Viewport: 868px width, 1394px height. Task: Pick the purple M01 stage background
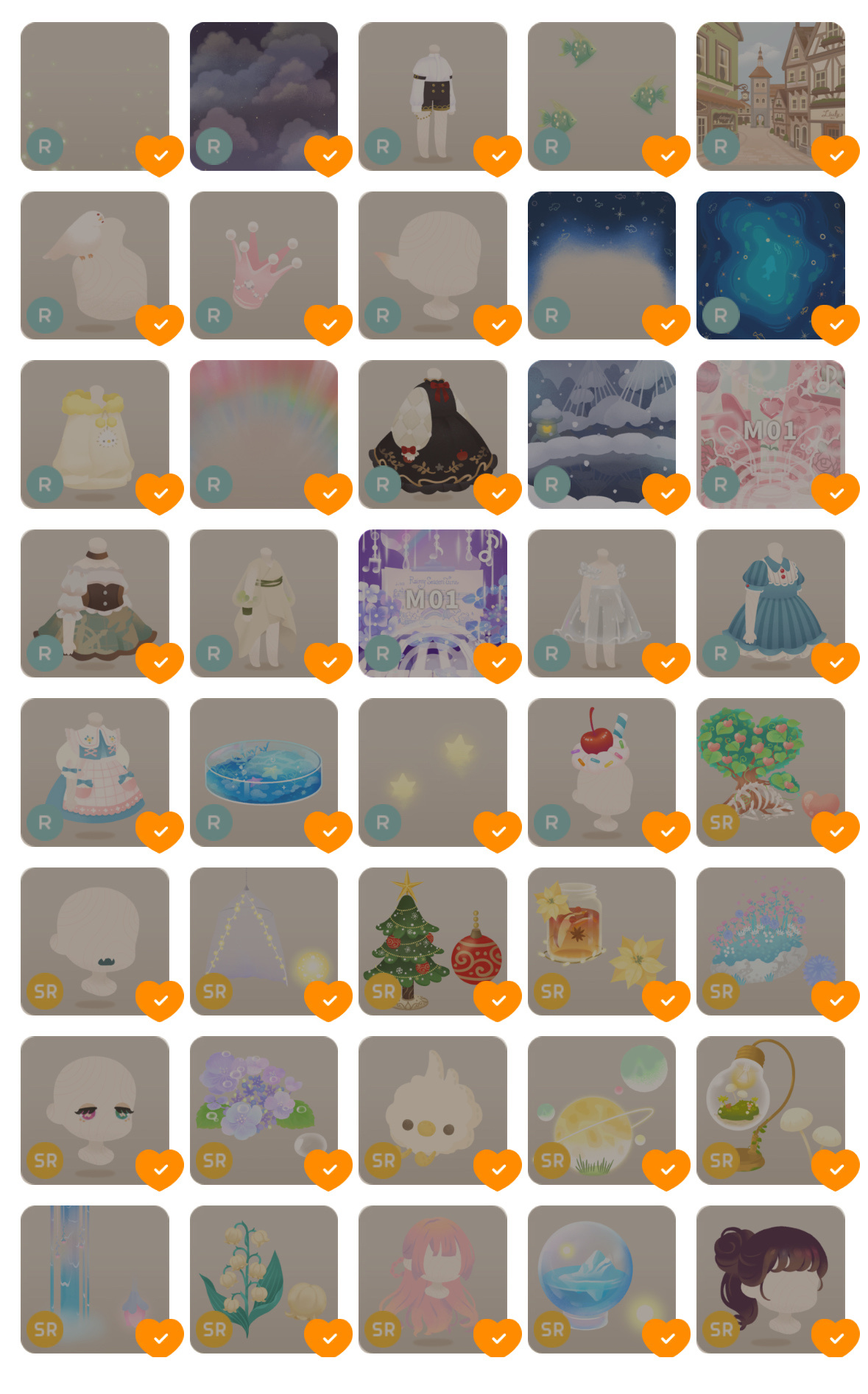[x=432, y=603]
